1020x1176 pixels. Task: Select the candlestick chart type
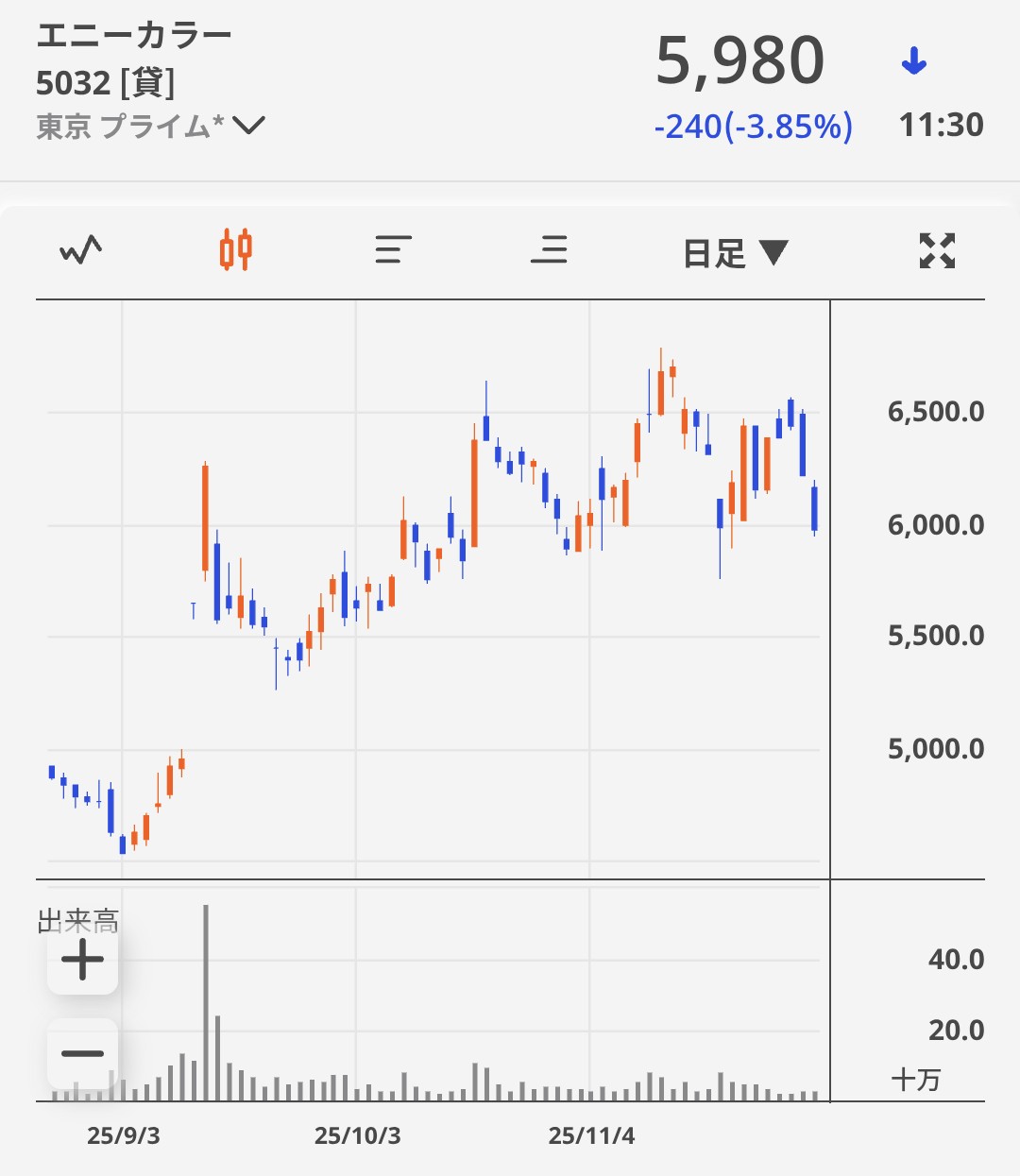[236, 250]
